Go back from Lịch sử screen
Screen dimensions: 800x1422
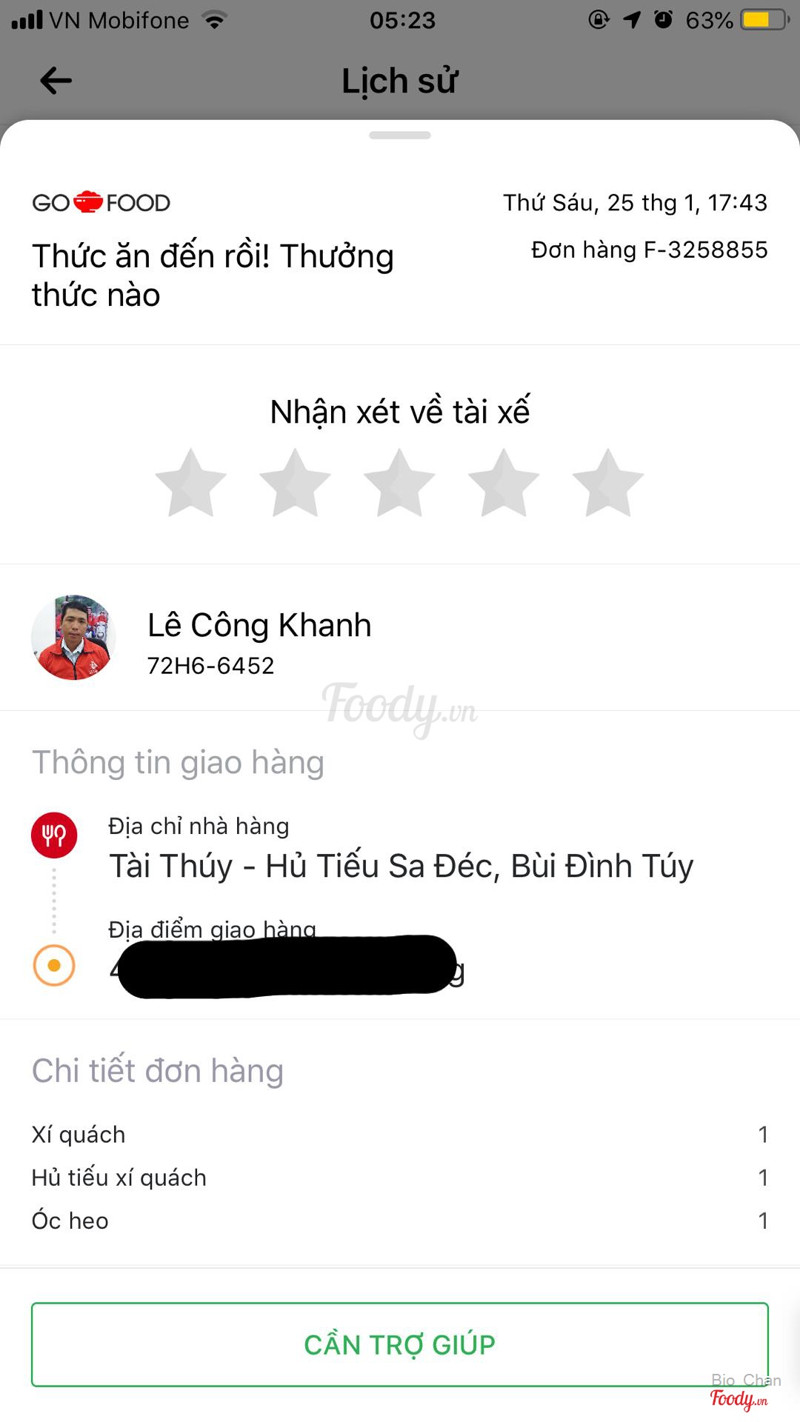tap(56, 81)
